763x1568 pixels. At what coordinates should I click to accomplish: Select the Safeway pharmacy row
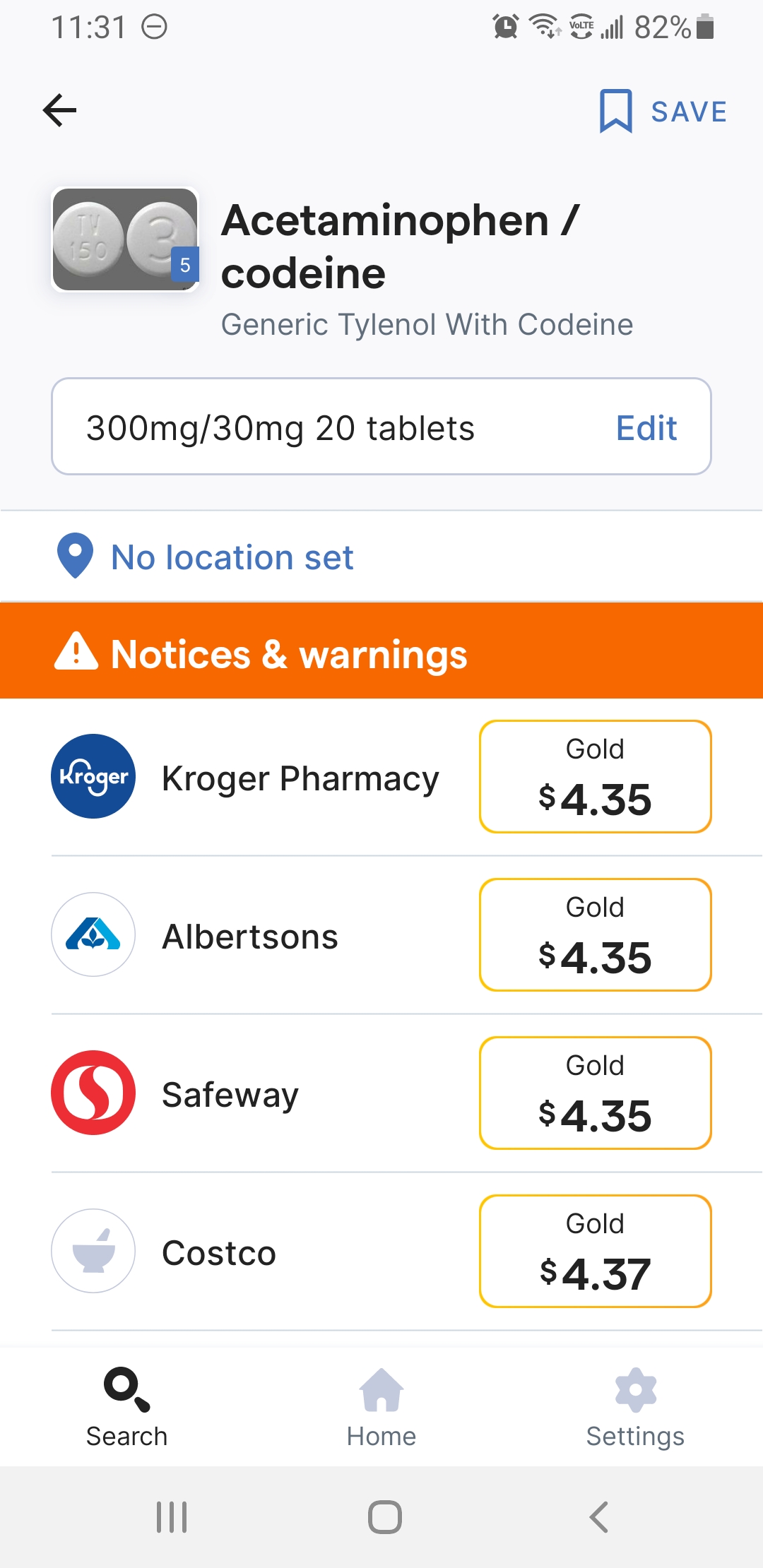click(x=381, y=1093)
